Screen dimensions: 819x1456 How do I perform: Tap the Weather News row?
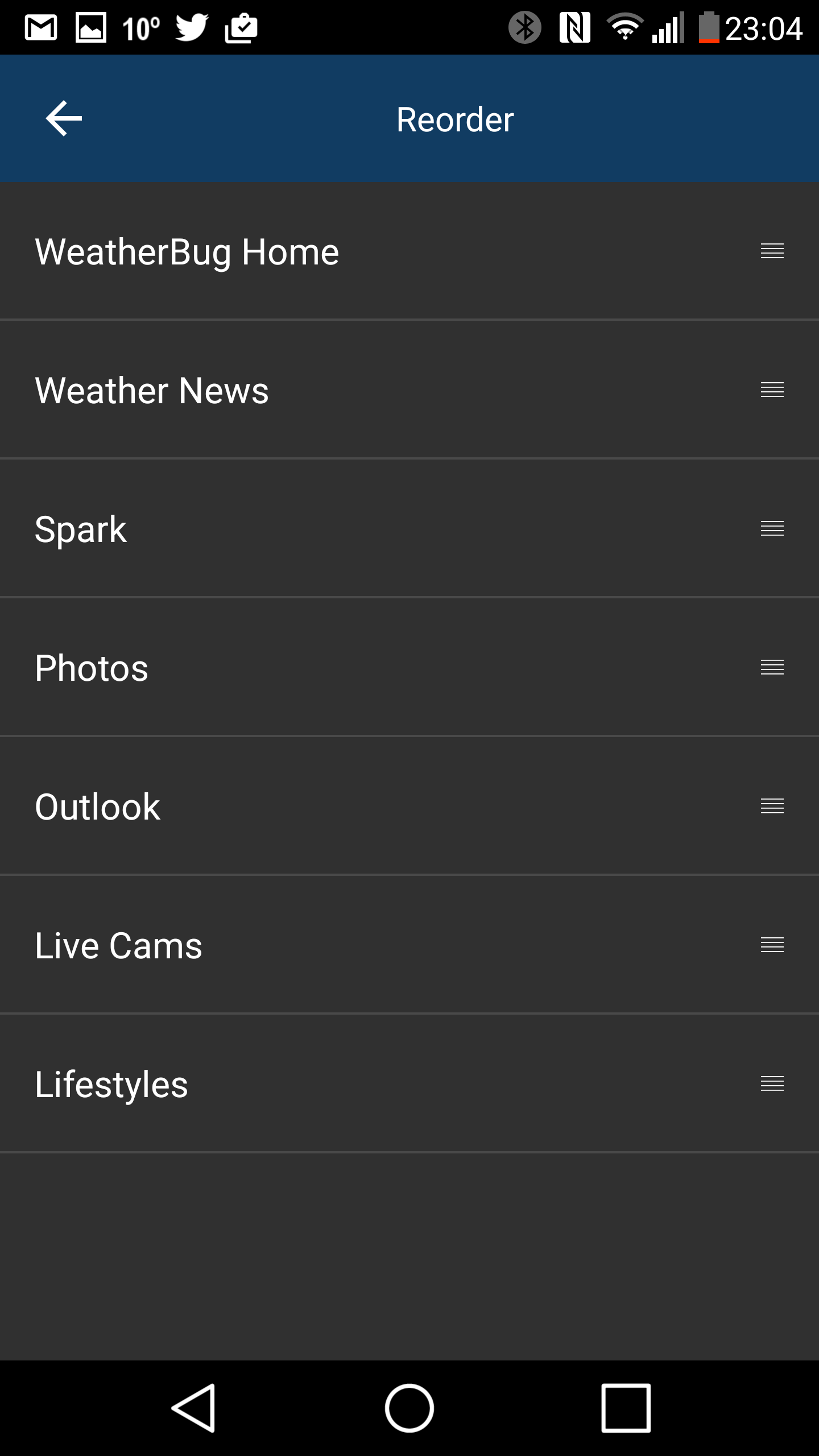[409, 390]
